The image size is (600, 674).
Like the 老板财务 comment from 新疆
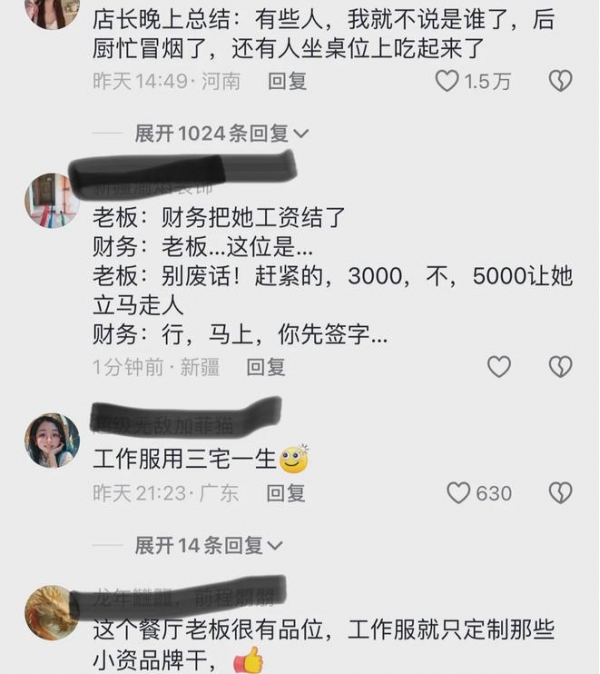point(499,367)
